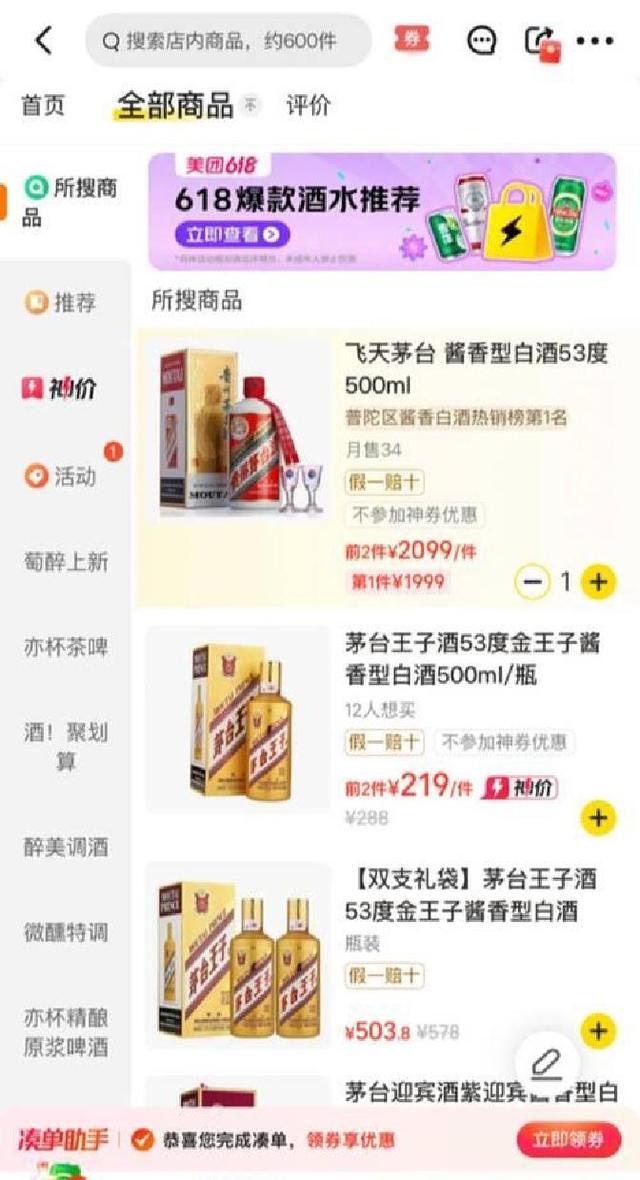
Task: Select the 推荐 category in sidebar
Action: [x=64, y=302]
